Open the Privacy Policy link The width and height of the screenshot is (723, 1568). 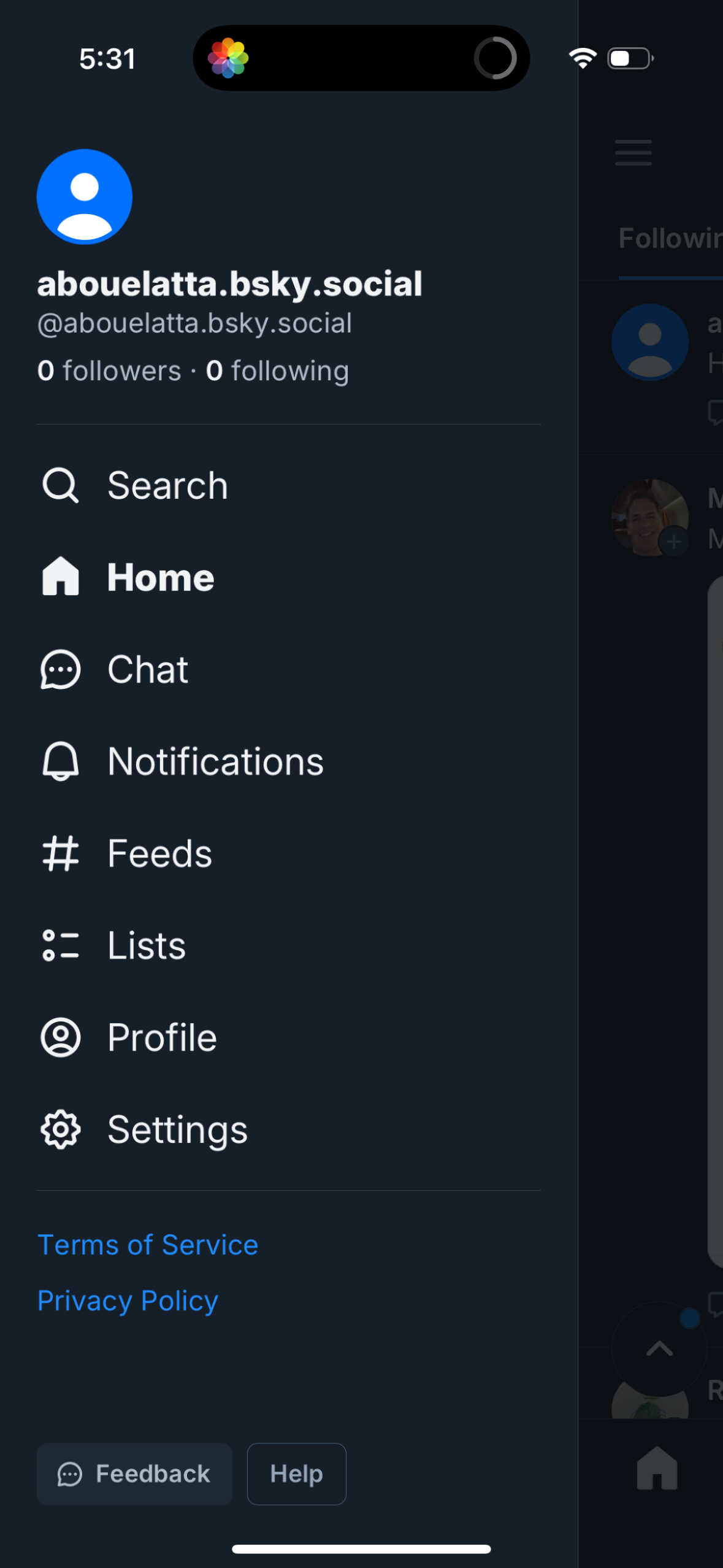tap(127, 1300)
